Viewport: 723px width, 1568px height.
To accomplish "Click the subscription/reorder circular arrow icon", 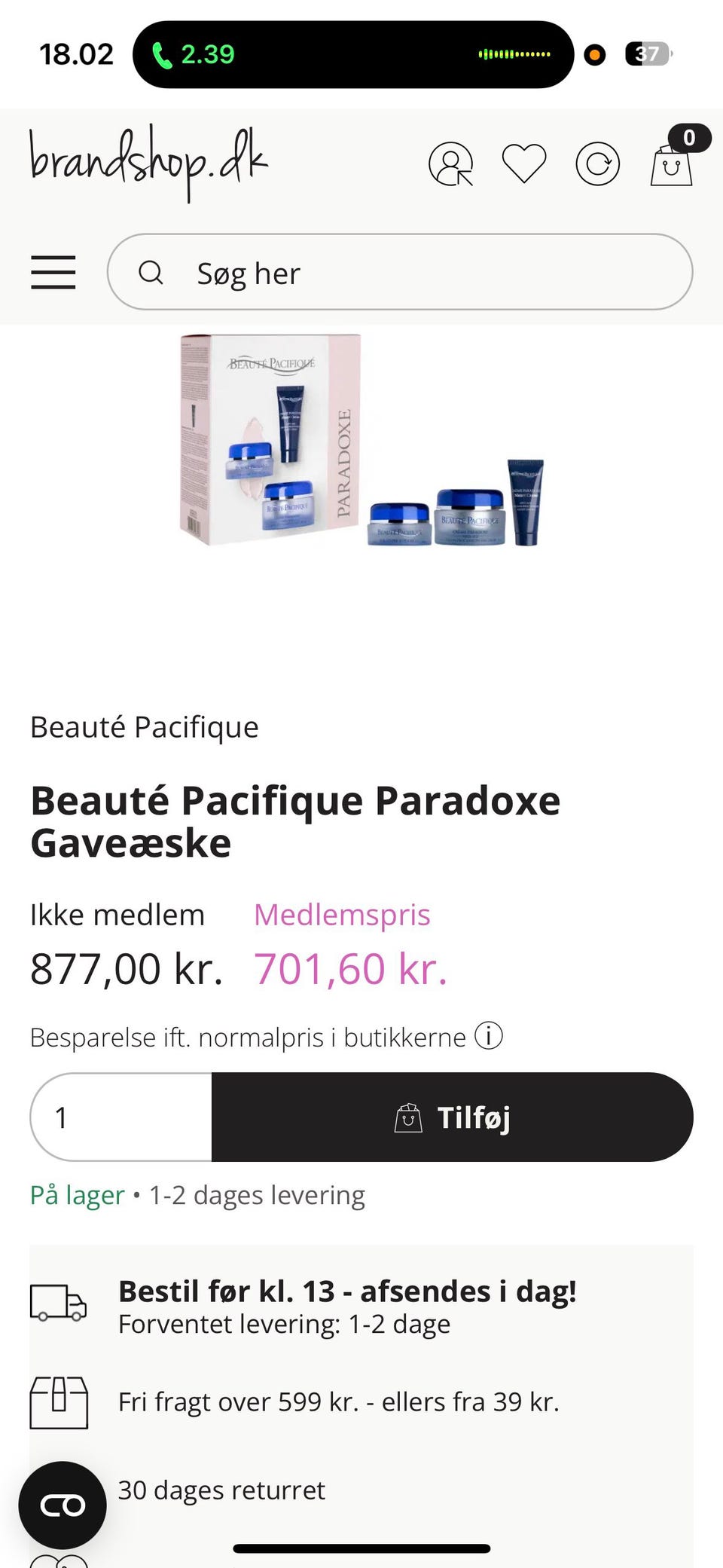I will [596, 163].
